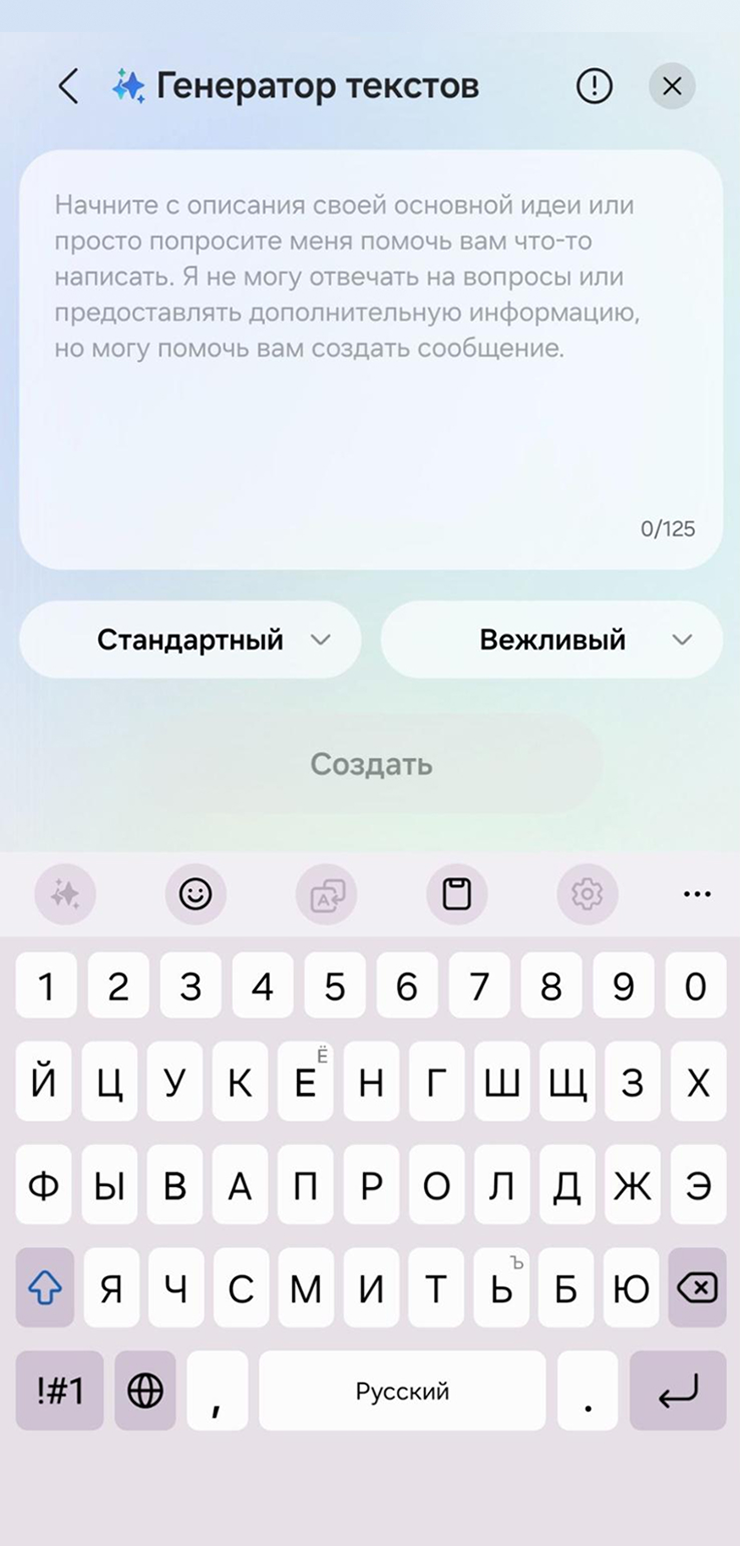
Task: Expand the Вежливый tone dropdown
Action: [552, 640]
